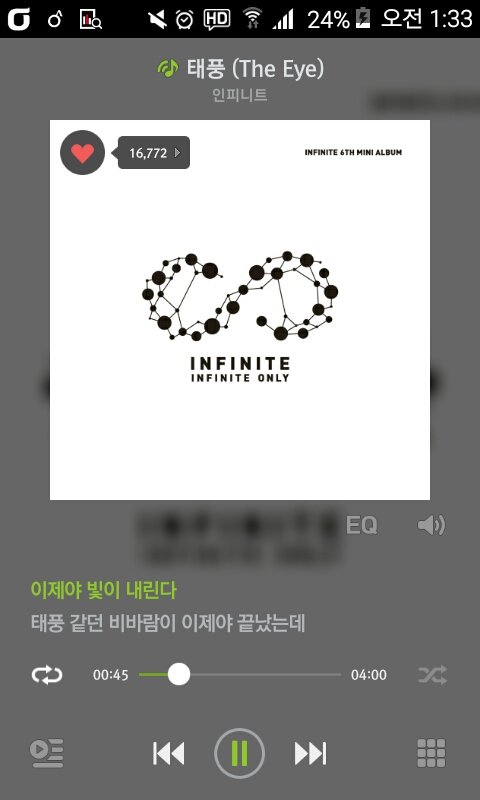Open the full lyrics view
480x800 pixels.
(x=168, y=607)
